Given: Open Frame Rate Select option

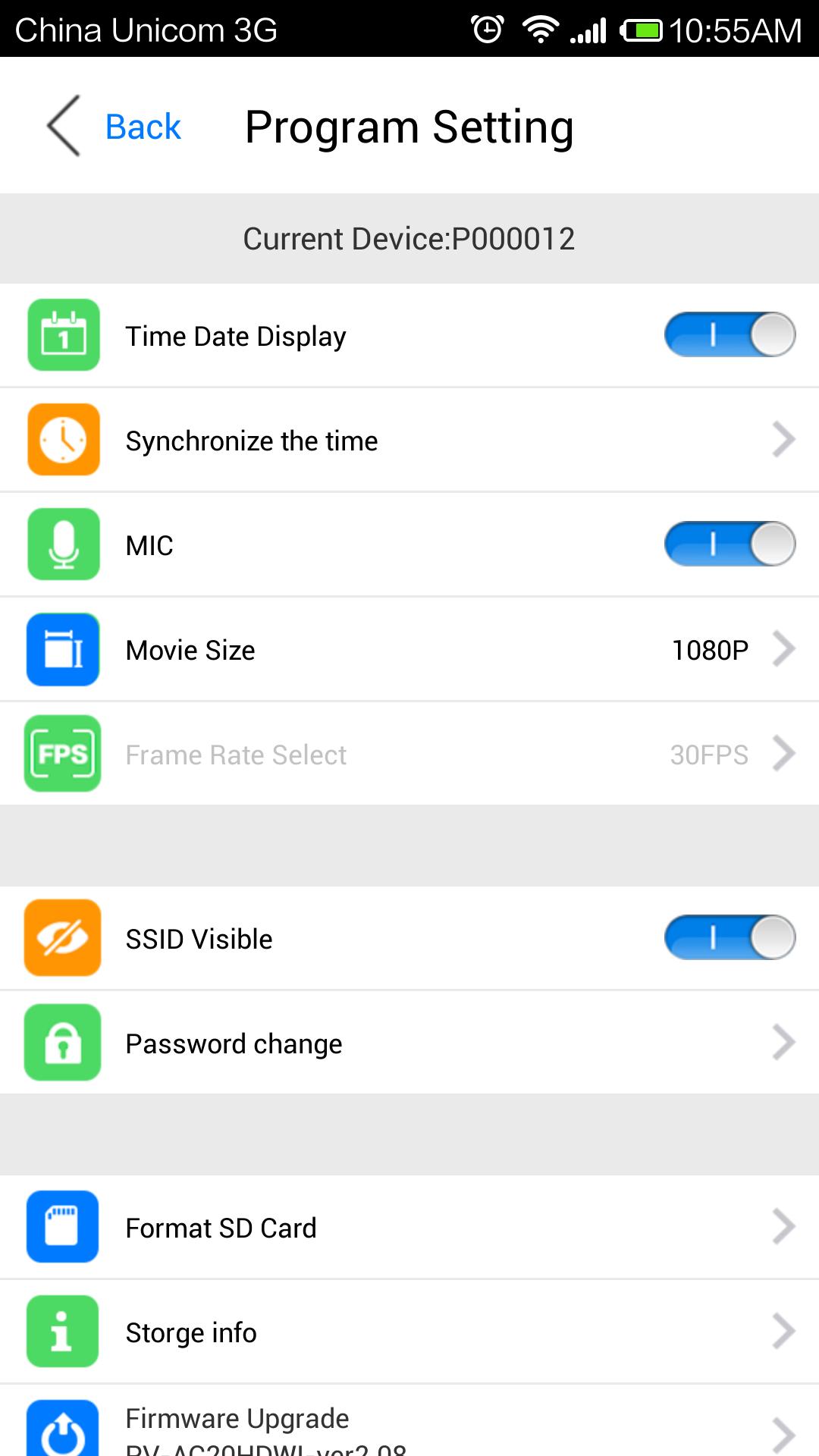Looking at the screenshot, I should [x=409, y=755].
